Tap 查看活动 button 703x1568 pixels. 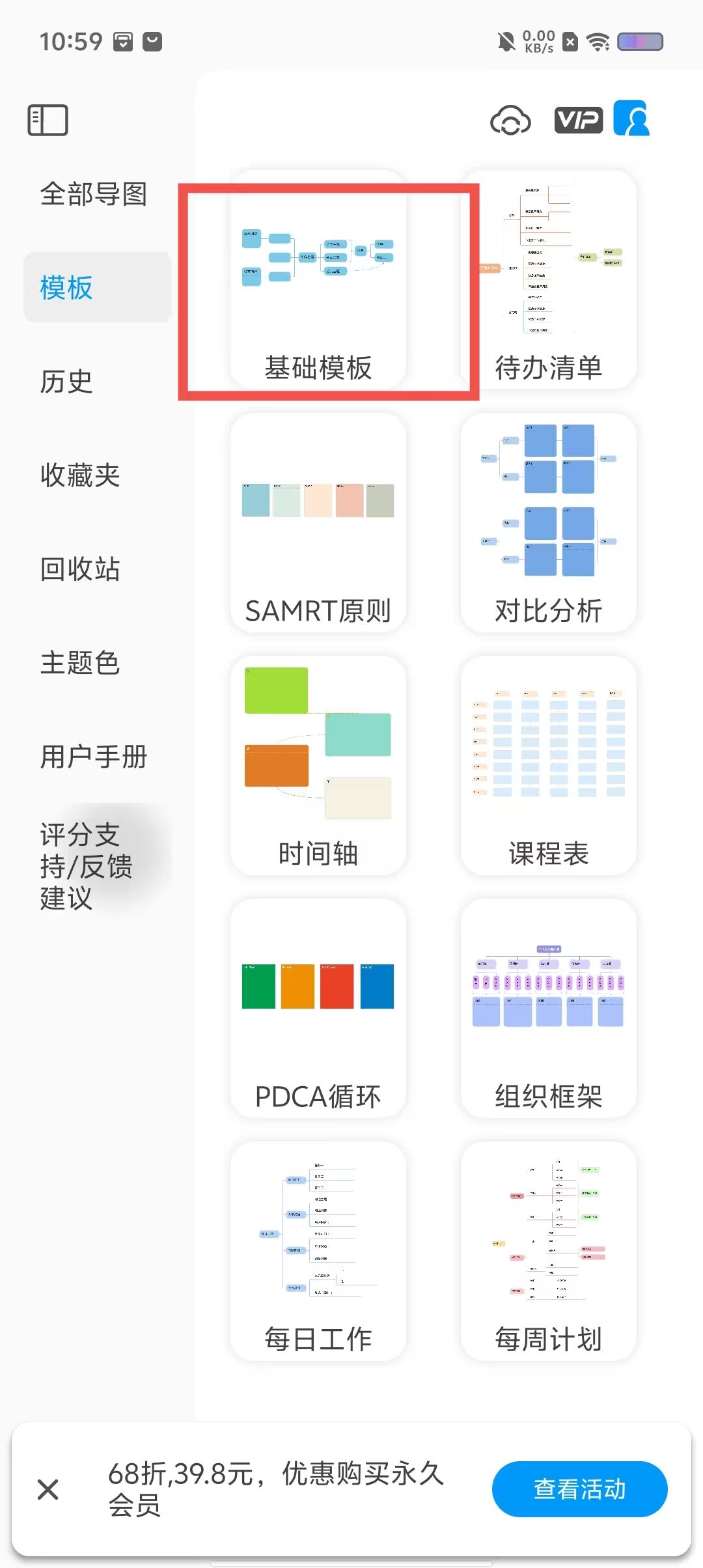(579, 1489)
